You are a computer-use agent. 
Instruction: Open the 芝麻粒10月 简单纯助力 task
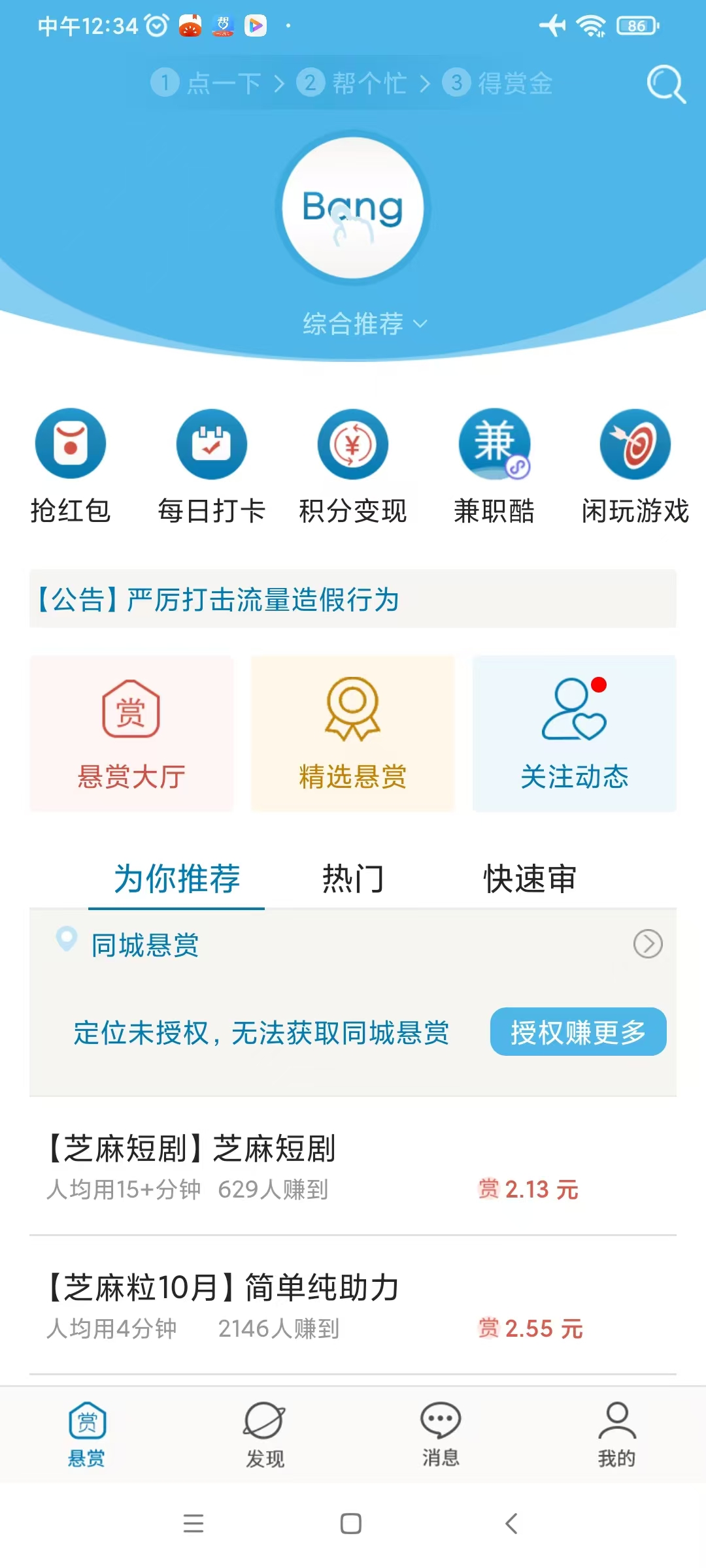pyautogui.click(x=353, y=1305)
